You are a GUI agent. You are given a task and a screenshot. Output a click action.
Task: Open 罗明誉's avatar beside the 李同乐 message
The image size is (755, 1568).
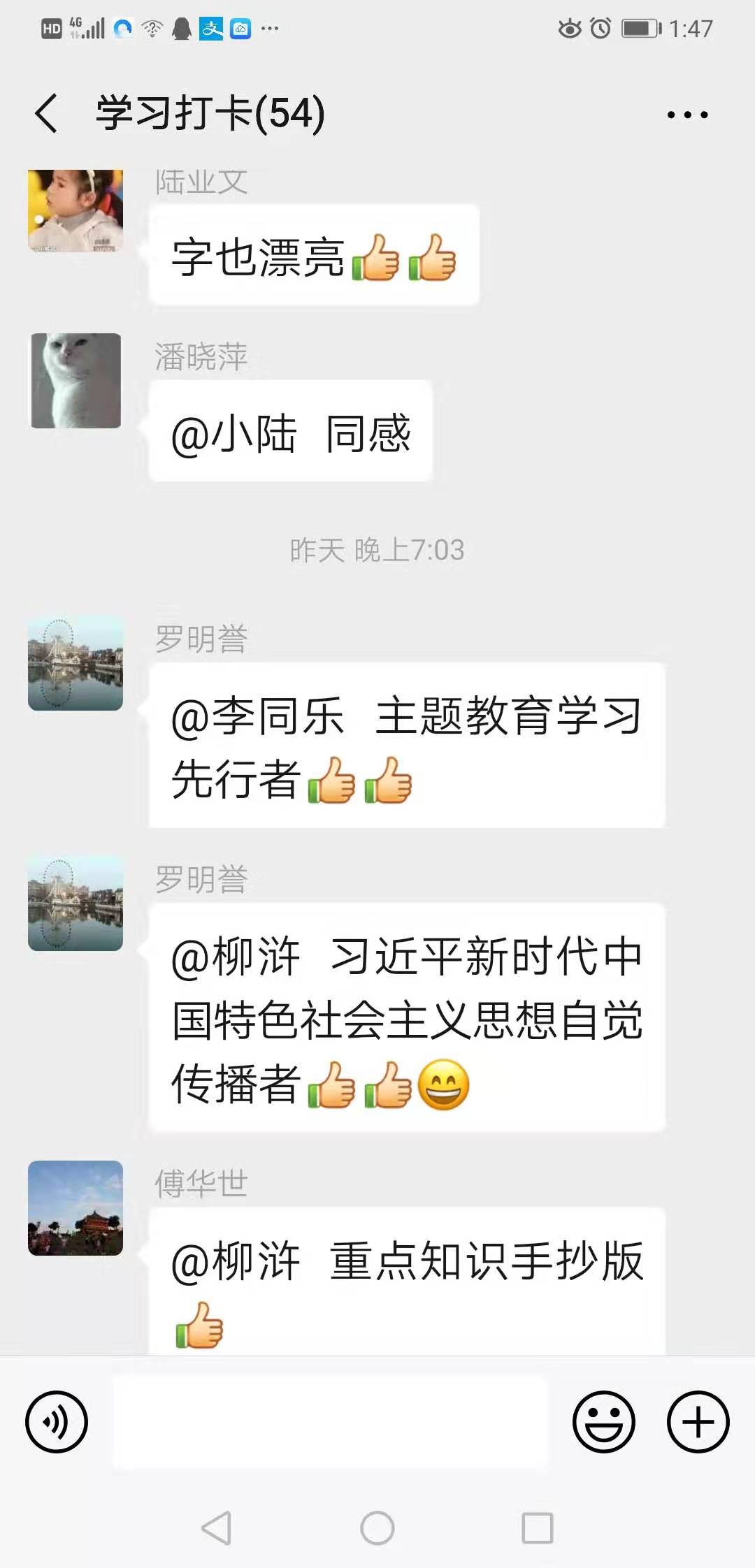[x=75, y=663]
